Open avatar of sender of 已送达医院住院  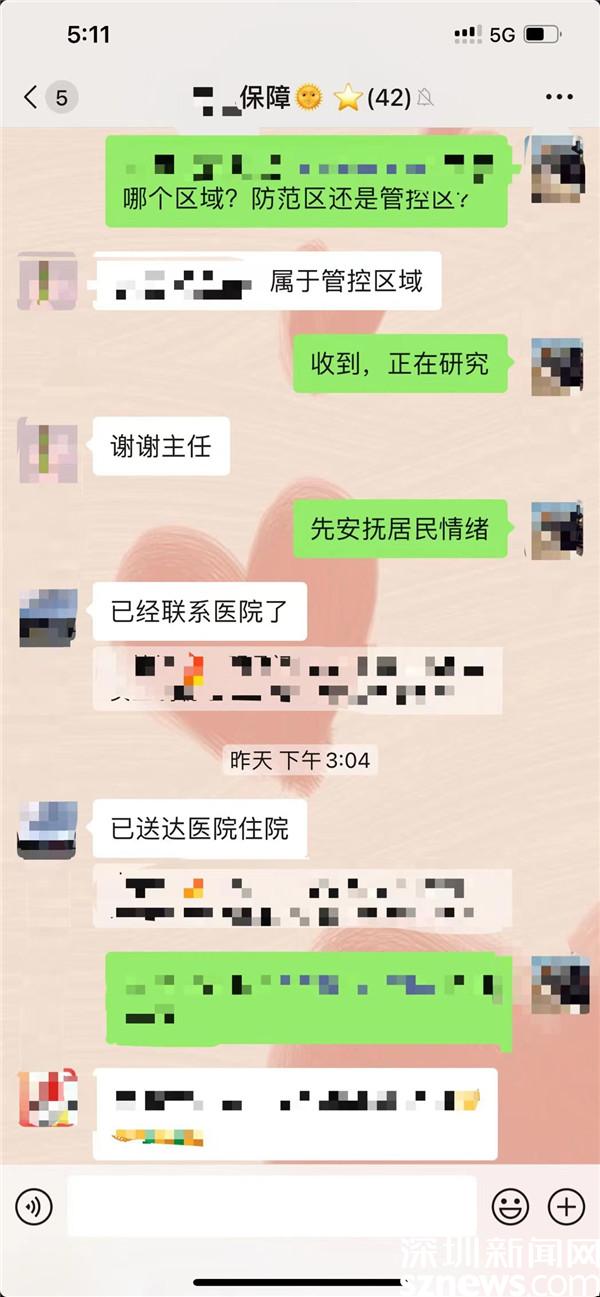coord(47,831)
